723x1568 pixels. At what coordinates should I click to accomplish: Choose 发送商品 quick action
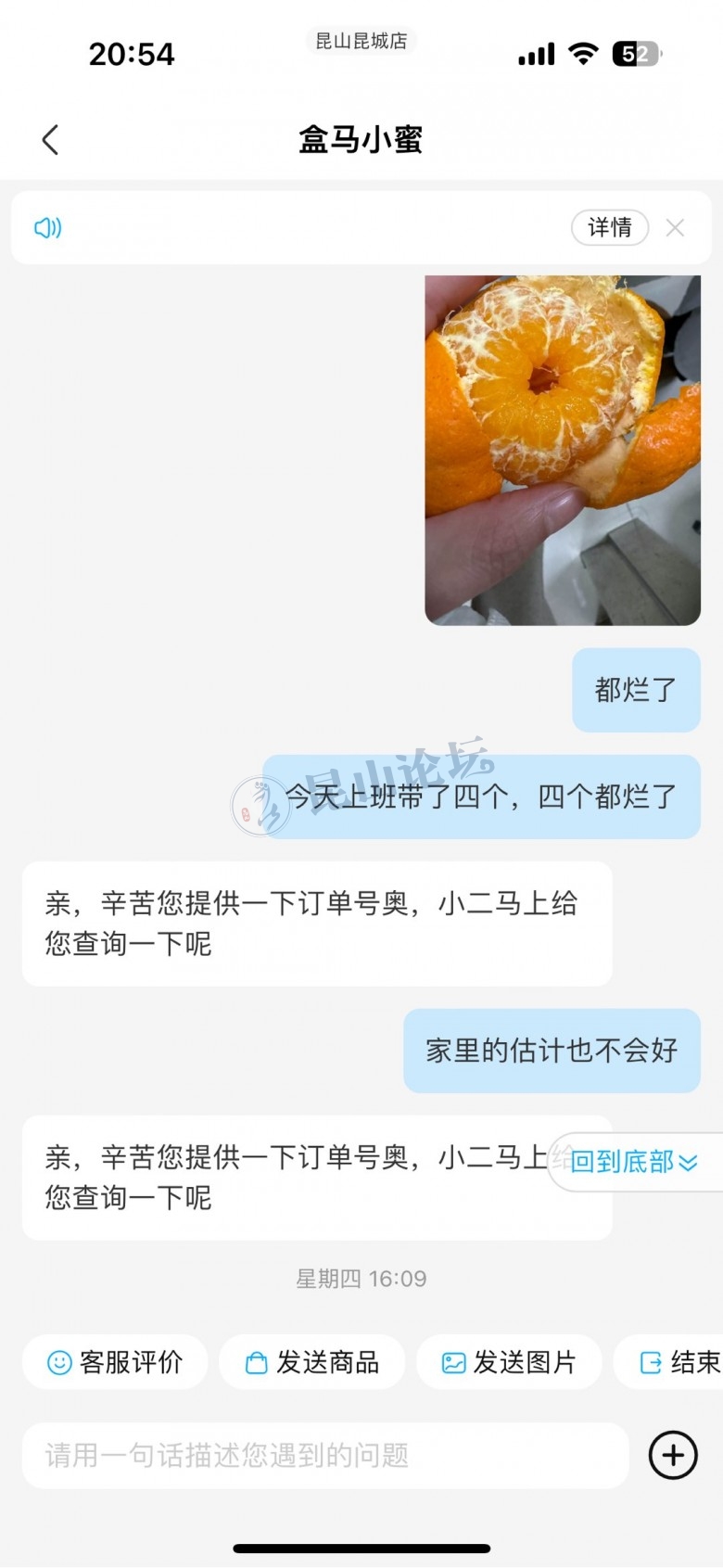[x=312, y=1362]
